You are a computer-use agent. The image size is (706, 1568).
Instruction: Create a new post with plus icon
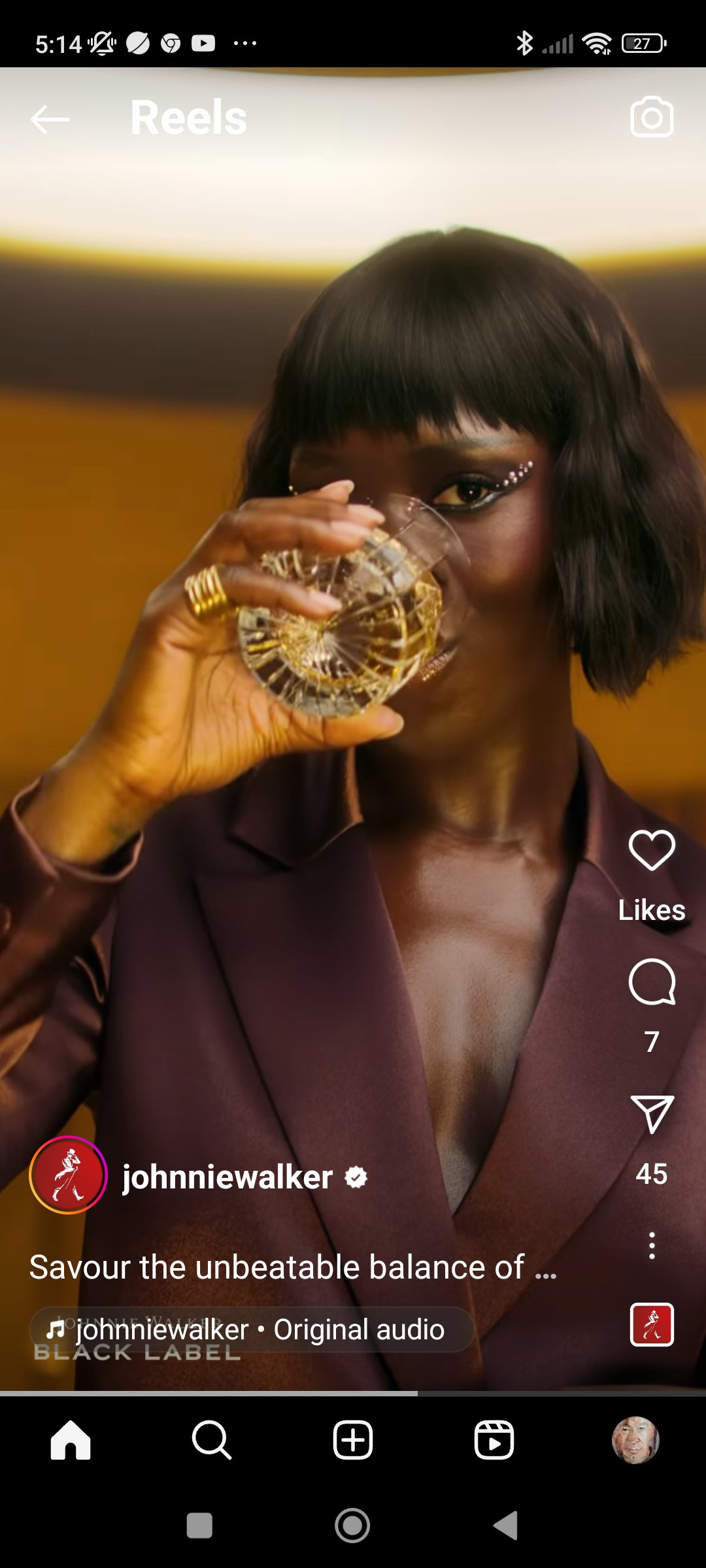353,1440
